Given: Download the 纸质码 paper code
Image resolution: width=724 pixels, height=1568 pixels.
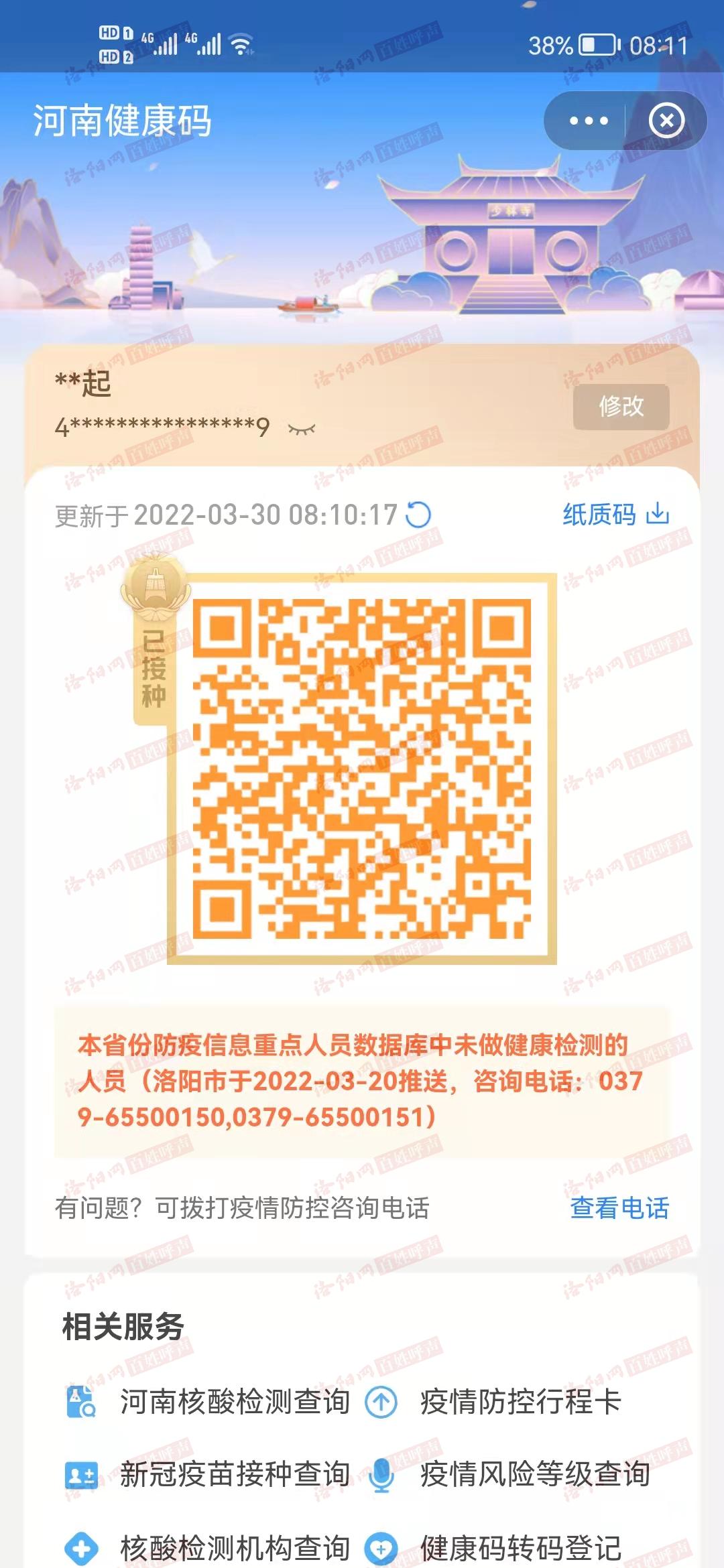Looking at the screenshot, I should pyautogui.click(x=616, y=514).
